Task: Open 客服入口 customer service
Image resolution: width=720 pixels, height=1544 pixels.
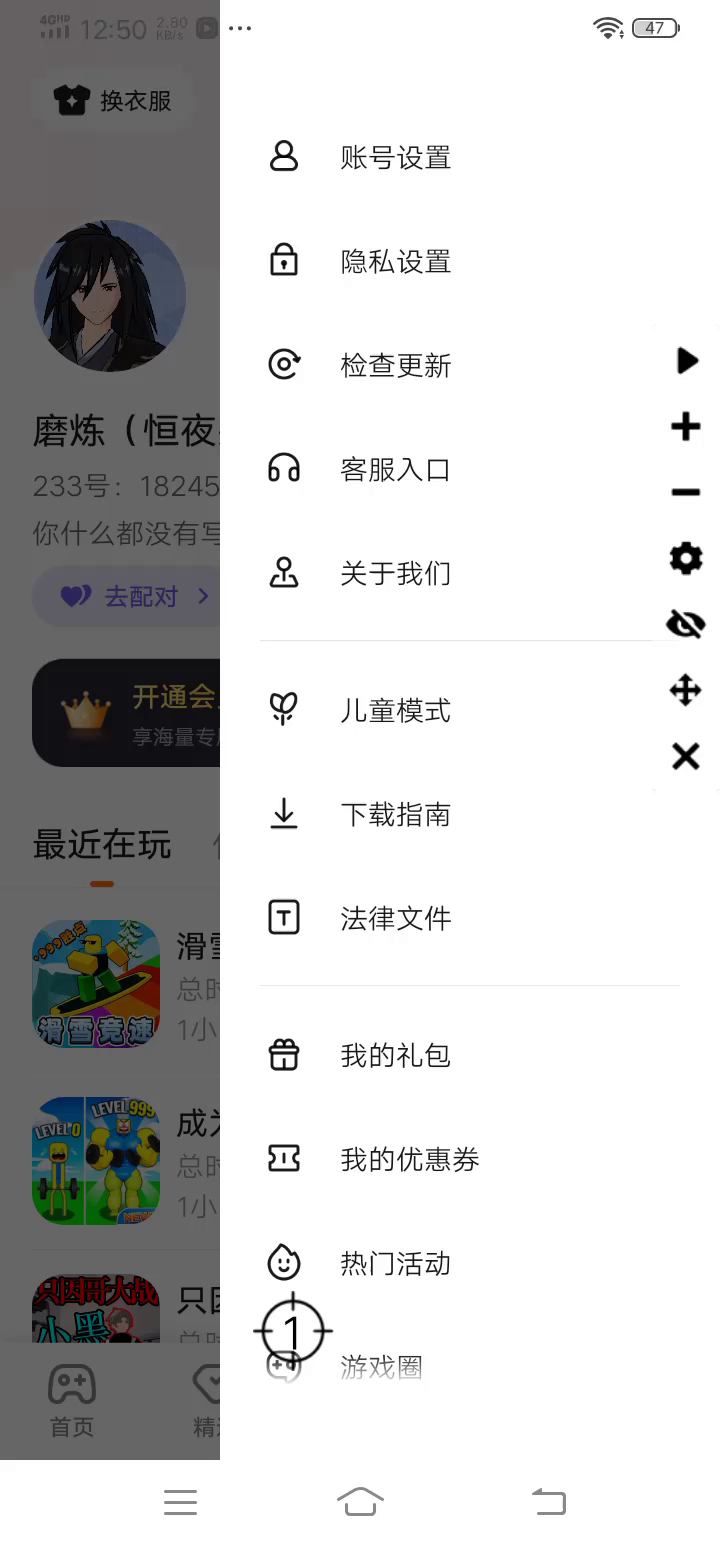Action: pos(395,470)
